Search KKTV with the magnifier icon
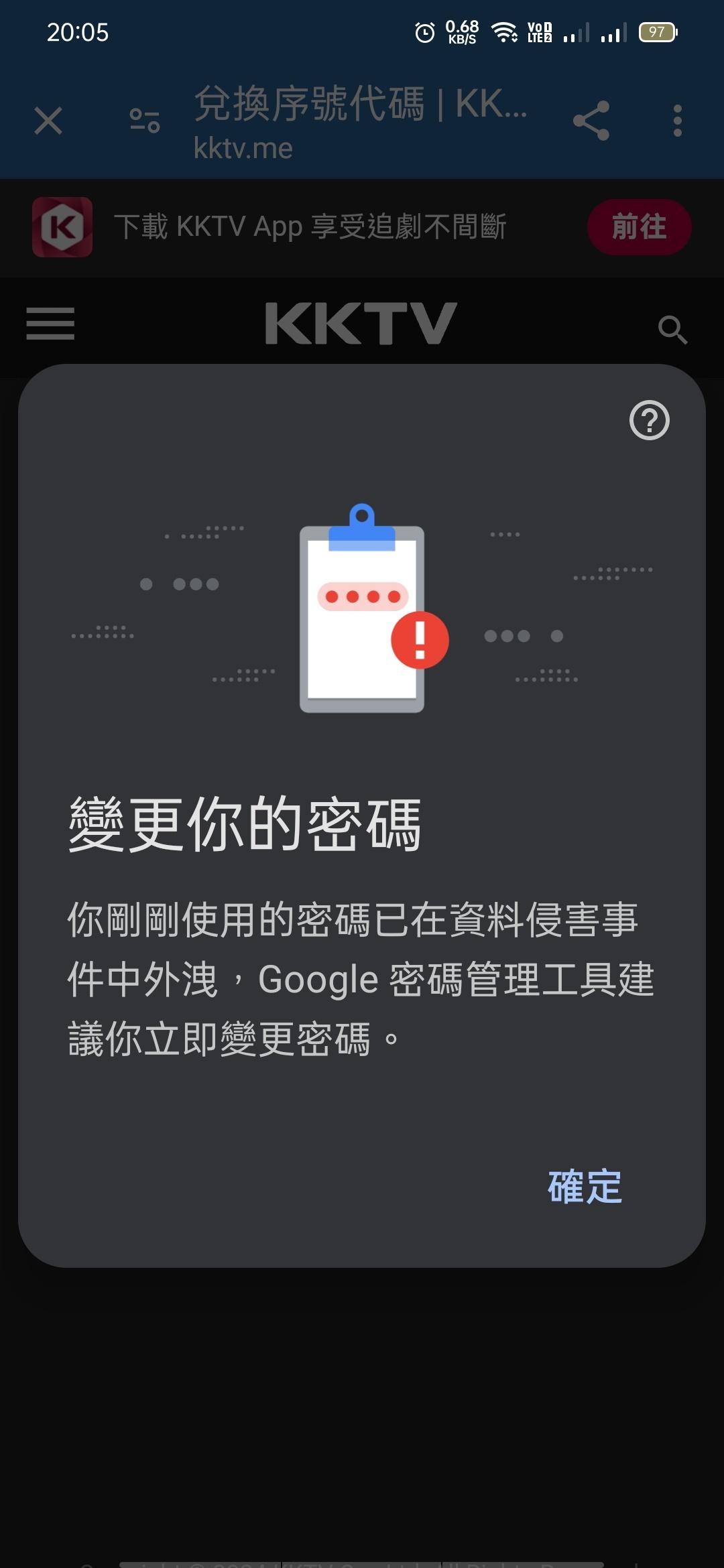724x1568 pixels. pos(672,329)
